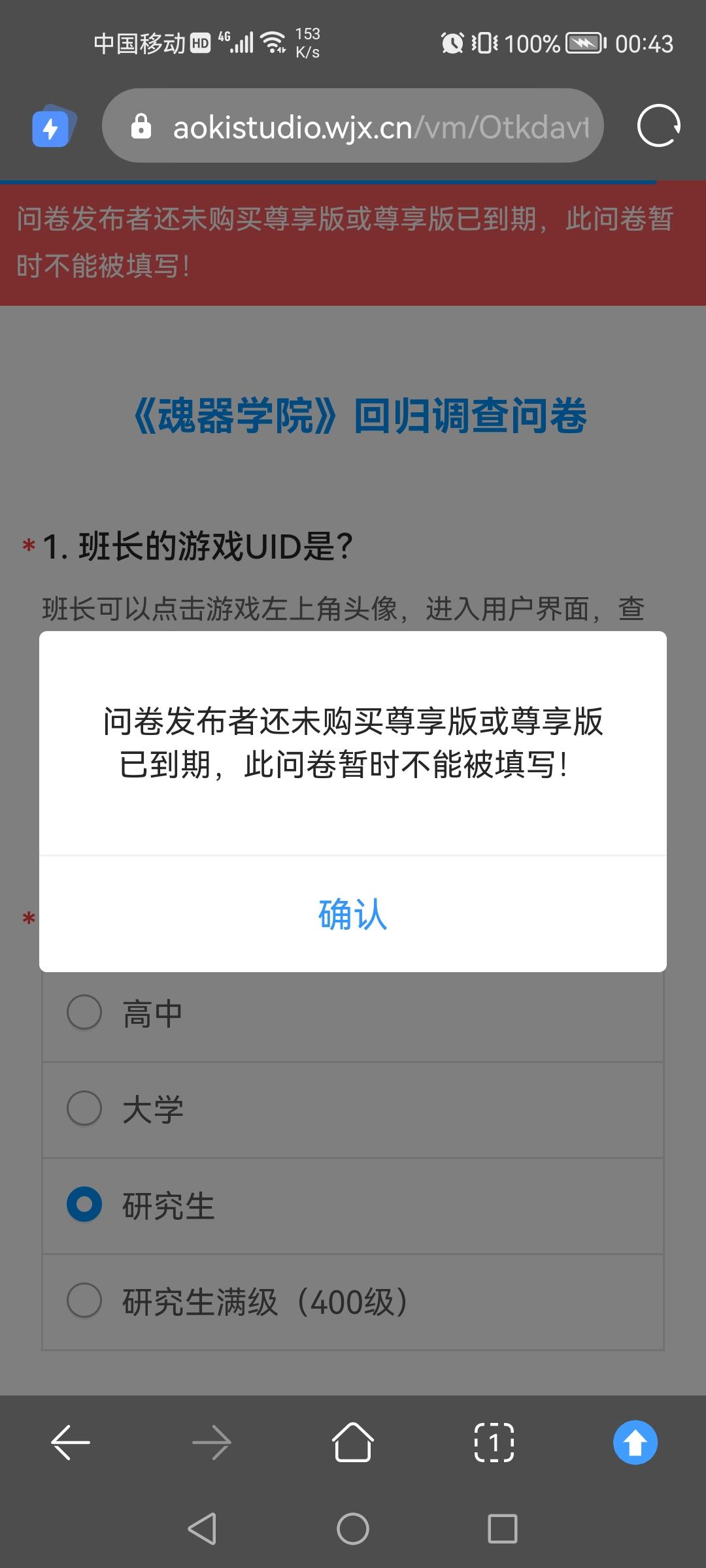Tap the padlock icon in the address bar
706x1568 pixels.
pos(141,125)
